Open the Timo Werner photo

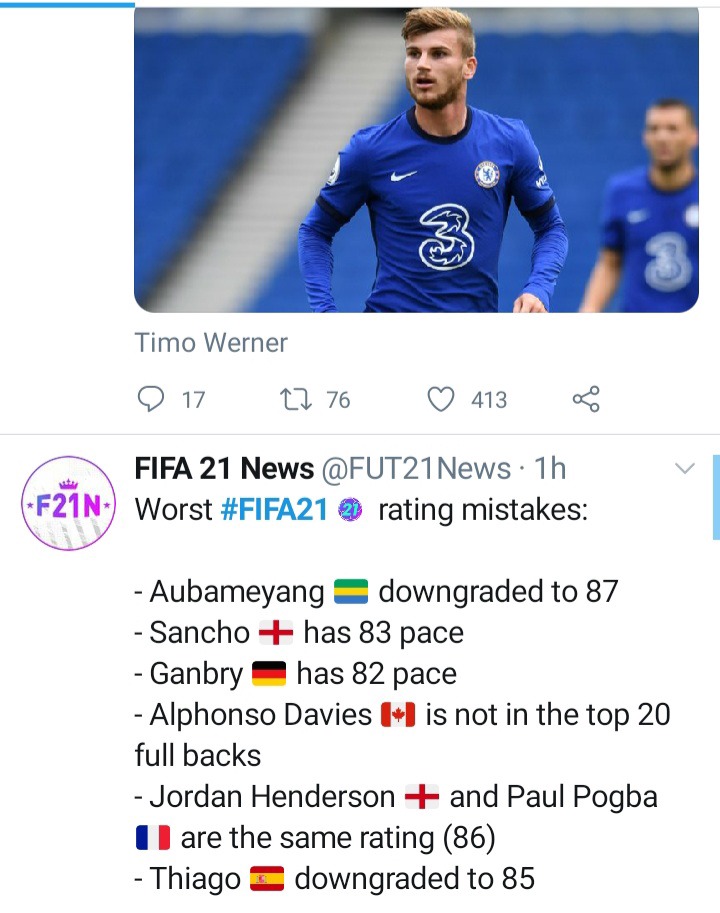(x=416, y=160)
